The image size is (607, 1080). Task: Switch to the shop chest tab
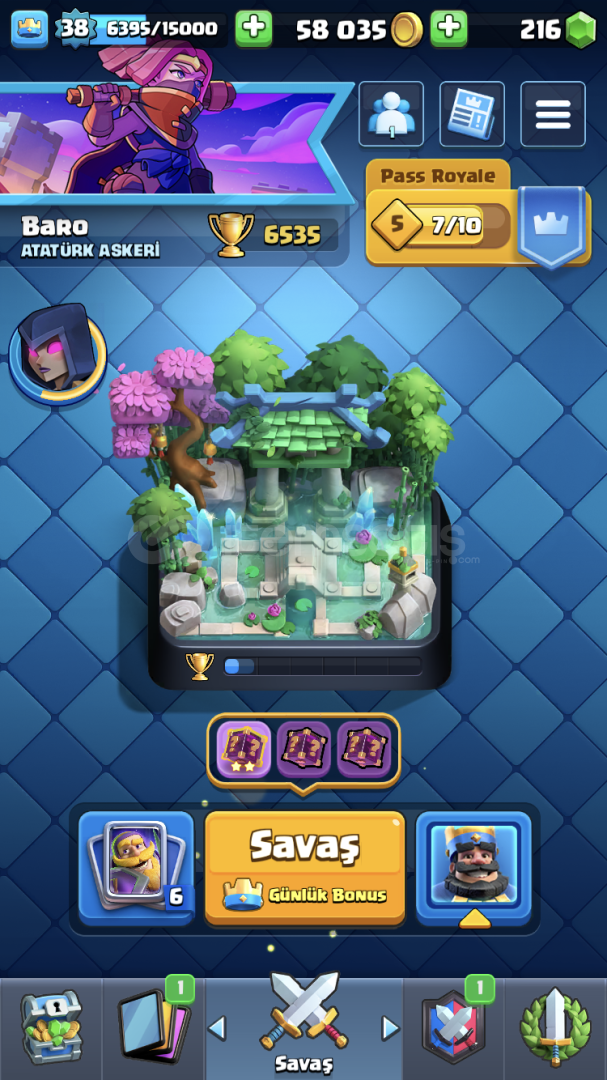tap(51, 1028)
